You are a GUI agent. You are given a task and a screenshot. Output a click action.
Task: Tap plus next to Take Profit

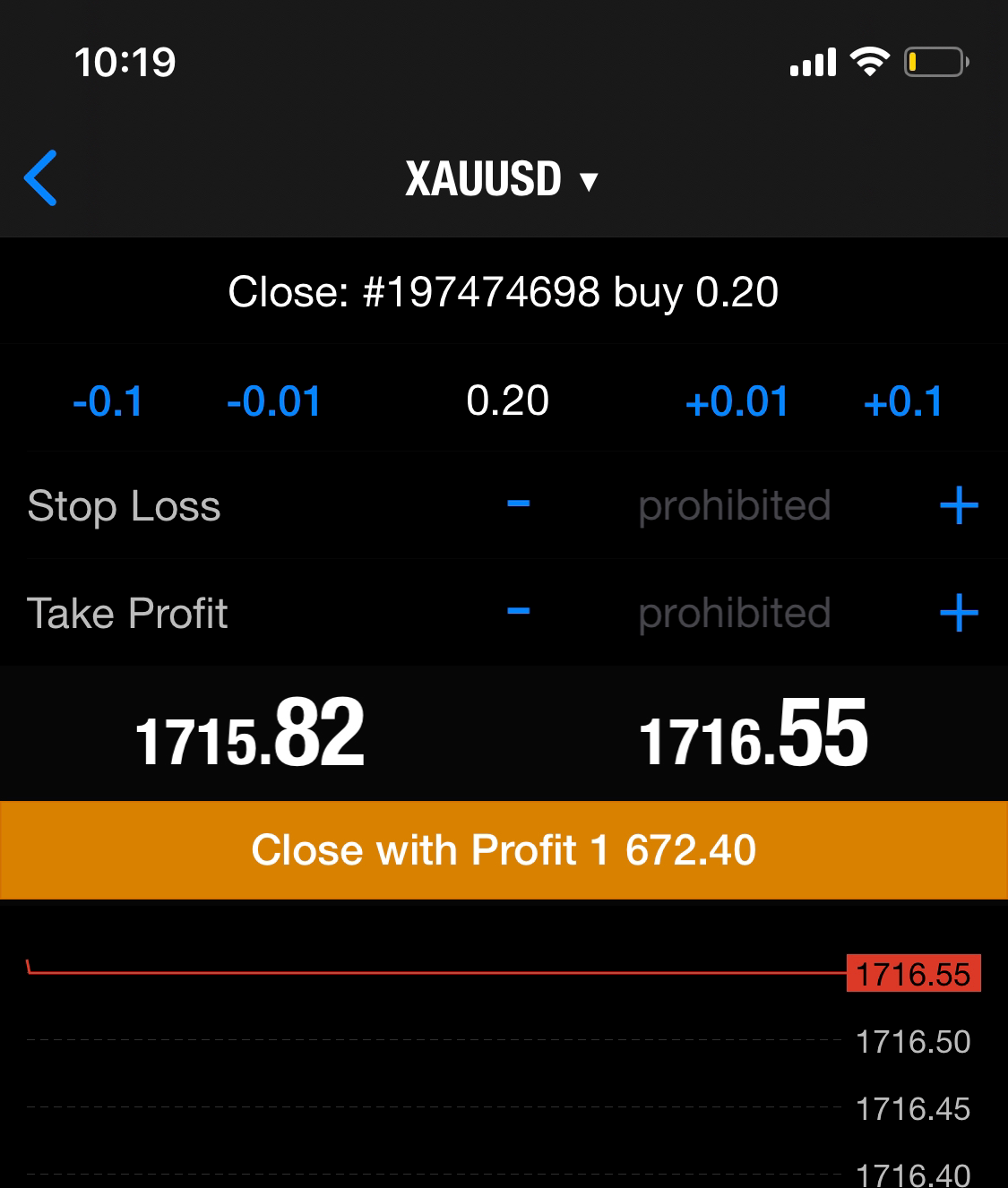pyautogui.click(x=959, y=614)
